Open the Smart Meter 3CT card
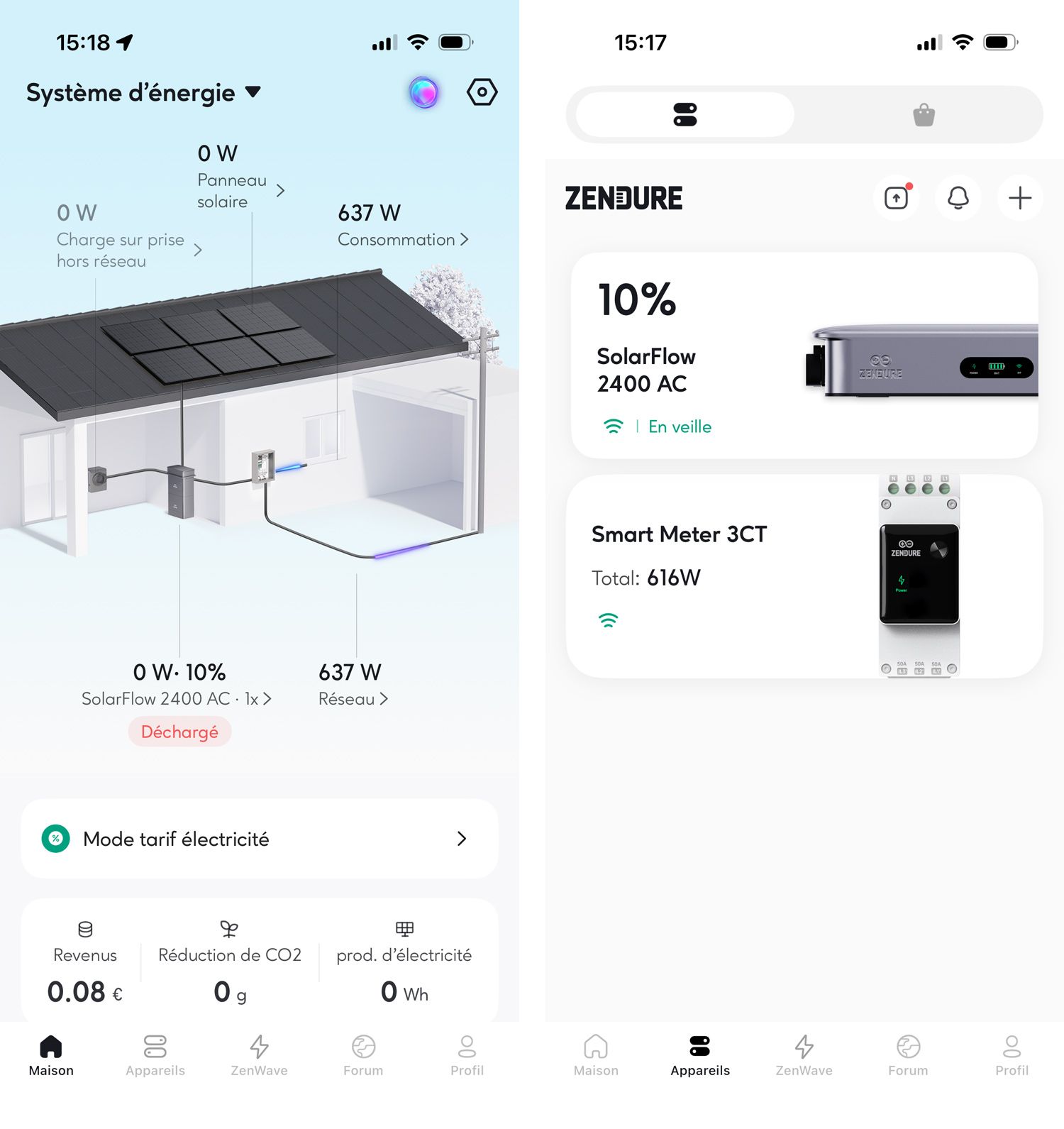Viewport: 1064px width, 1129px height. [804, 576]
